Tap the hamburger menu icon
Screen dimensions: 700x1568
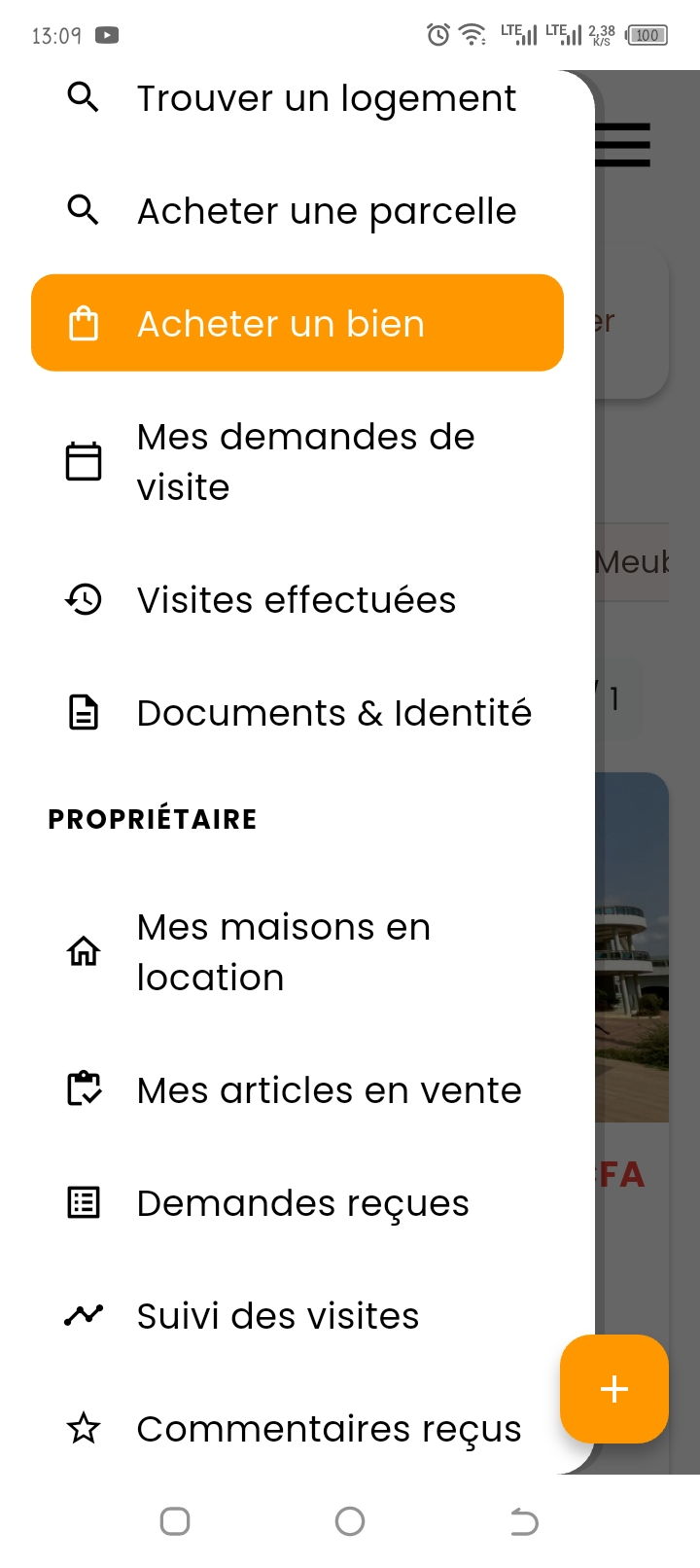pyautogui.click(x=623, y=145)
